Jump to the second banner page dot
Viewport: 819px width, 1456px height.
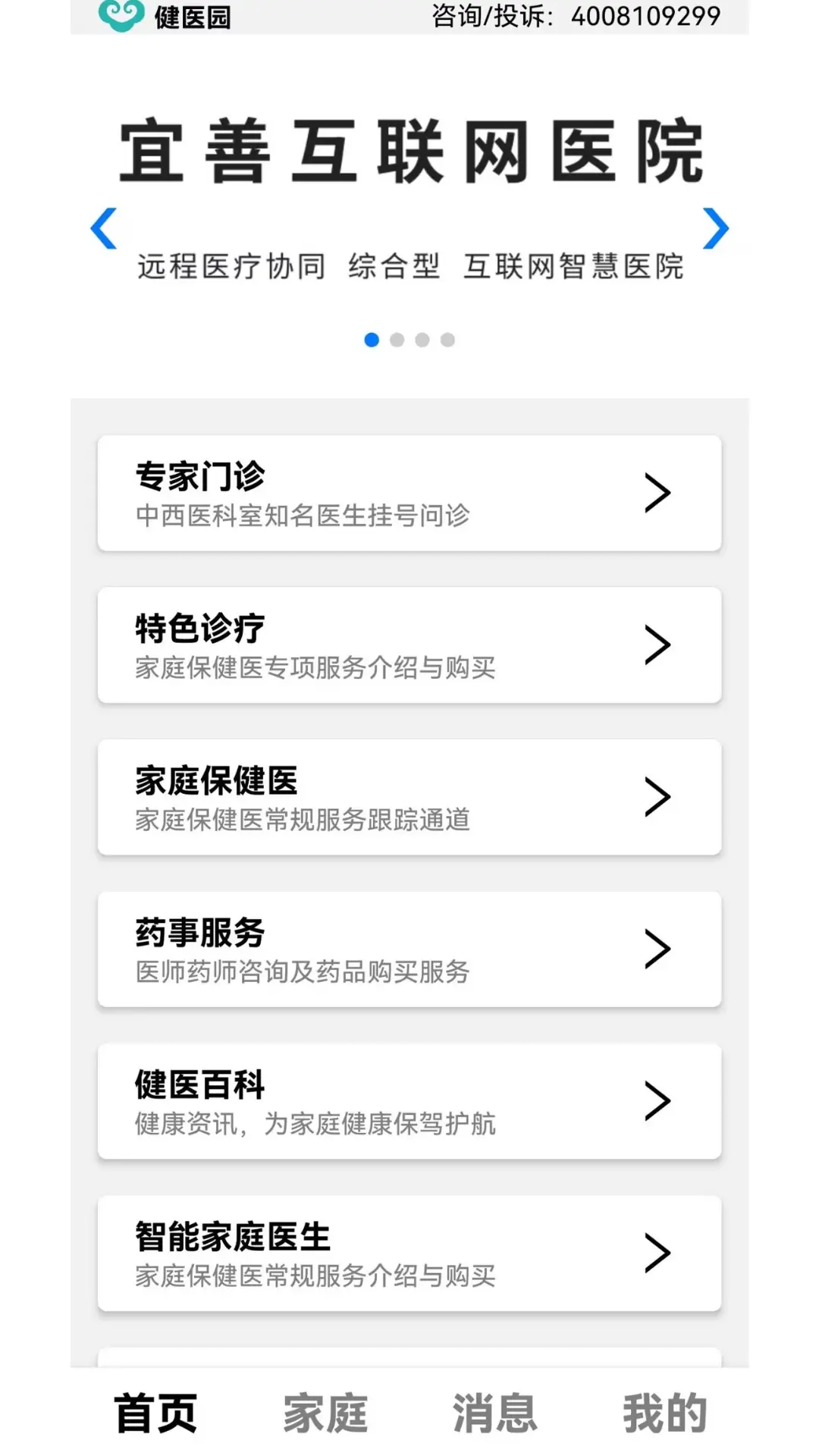click(397, 340)
